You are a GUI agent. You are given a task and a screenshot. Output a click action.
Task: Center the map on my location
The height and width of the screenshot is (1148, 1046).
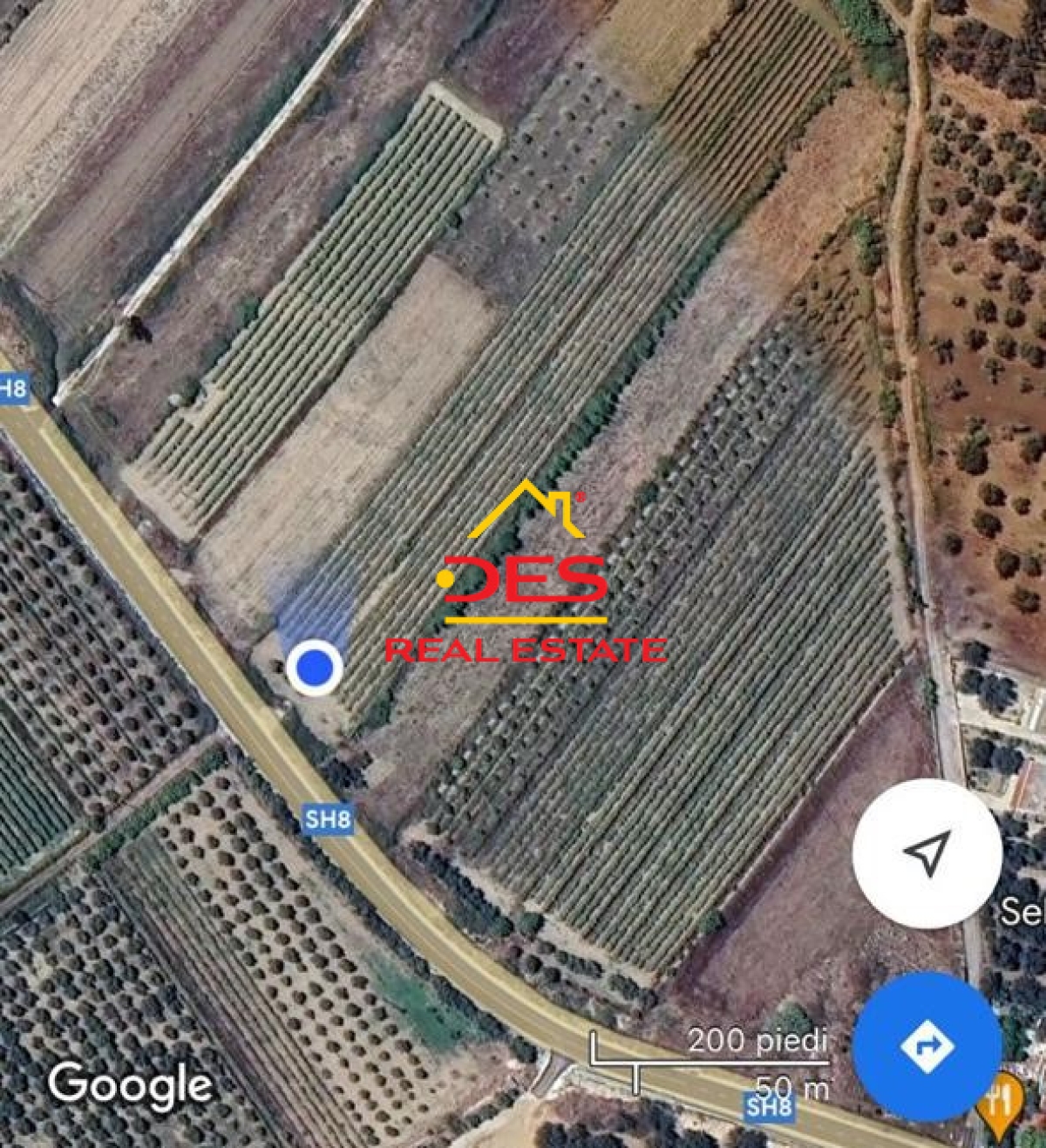[927, 853]
